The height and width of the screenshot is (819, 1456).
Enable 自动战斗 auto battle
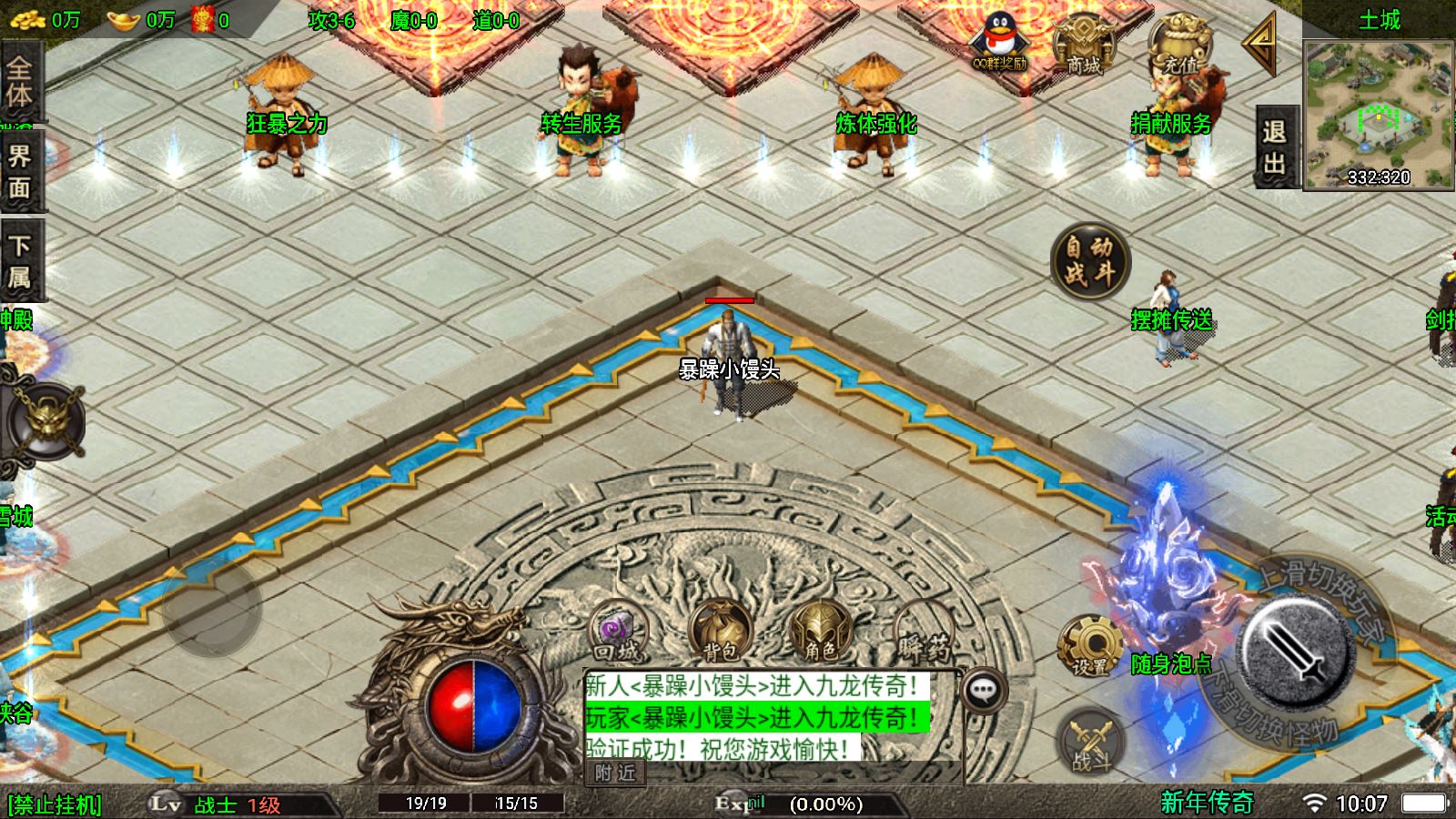point(1089,260)
